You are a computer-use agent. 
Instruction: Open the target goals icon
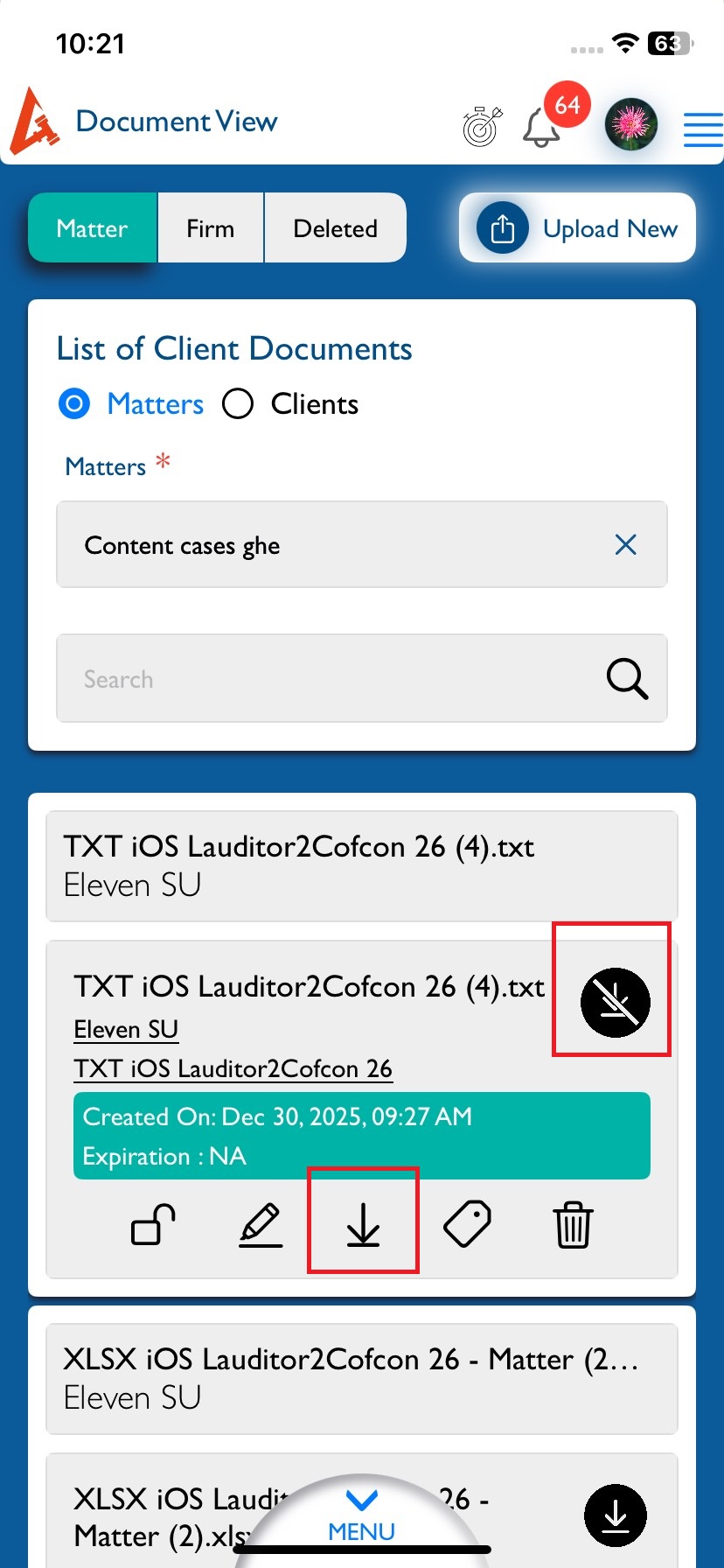pos(482,126)
